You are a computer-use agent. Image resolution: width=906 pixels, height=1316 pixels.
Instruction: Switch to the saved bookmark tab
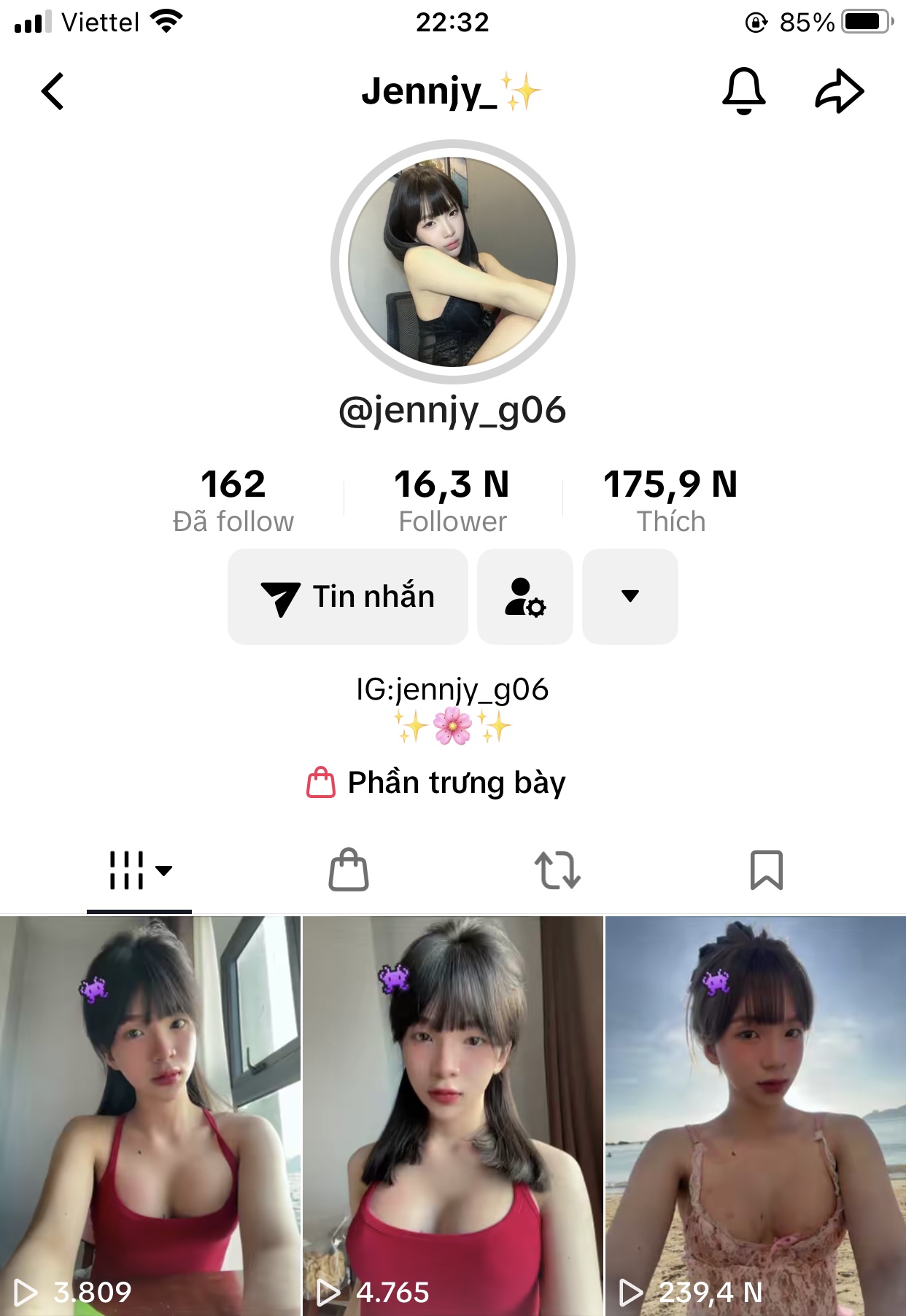click(x=766, y=870)
